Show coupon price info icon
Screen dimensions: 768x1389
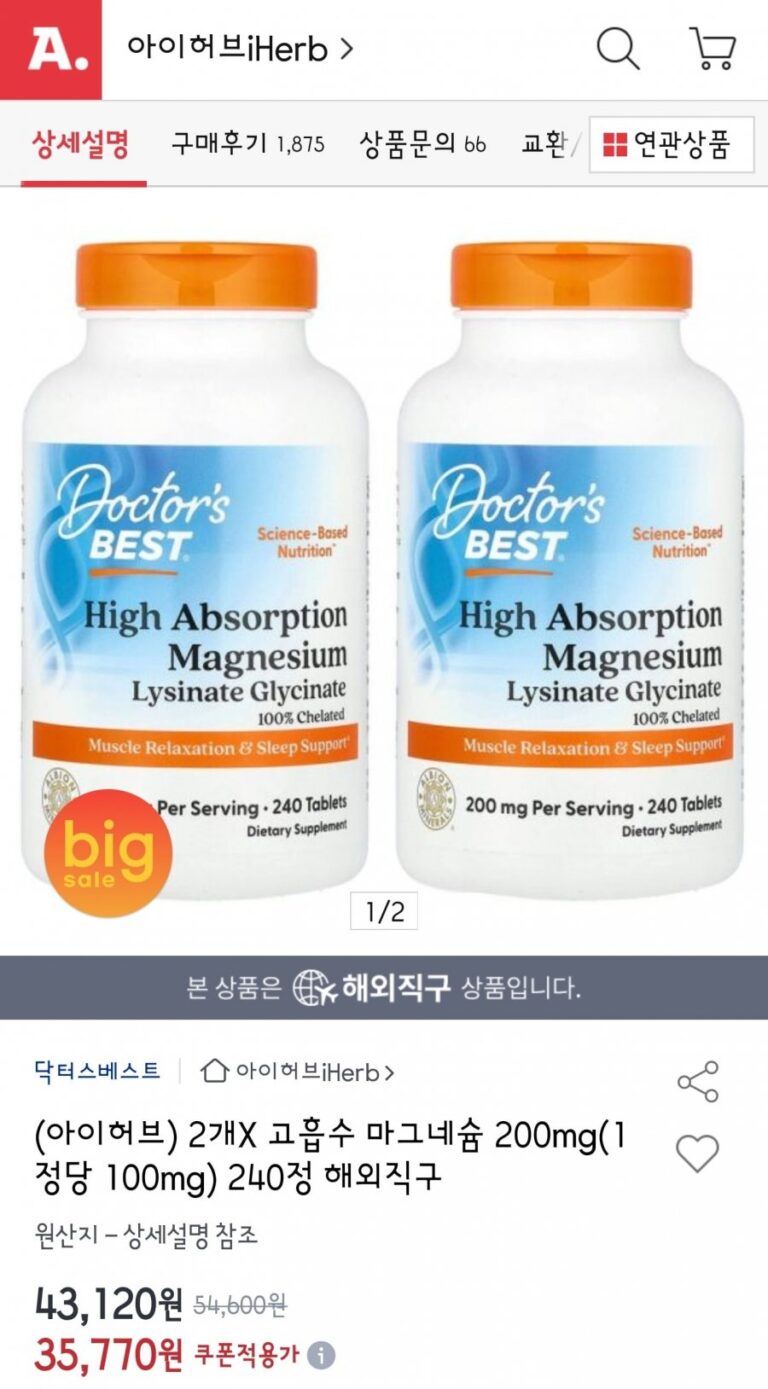point(321,1356)
